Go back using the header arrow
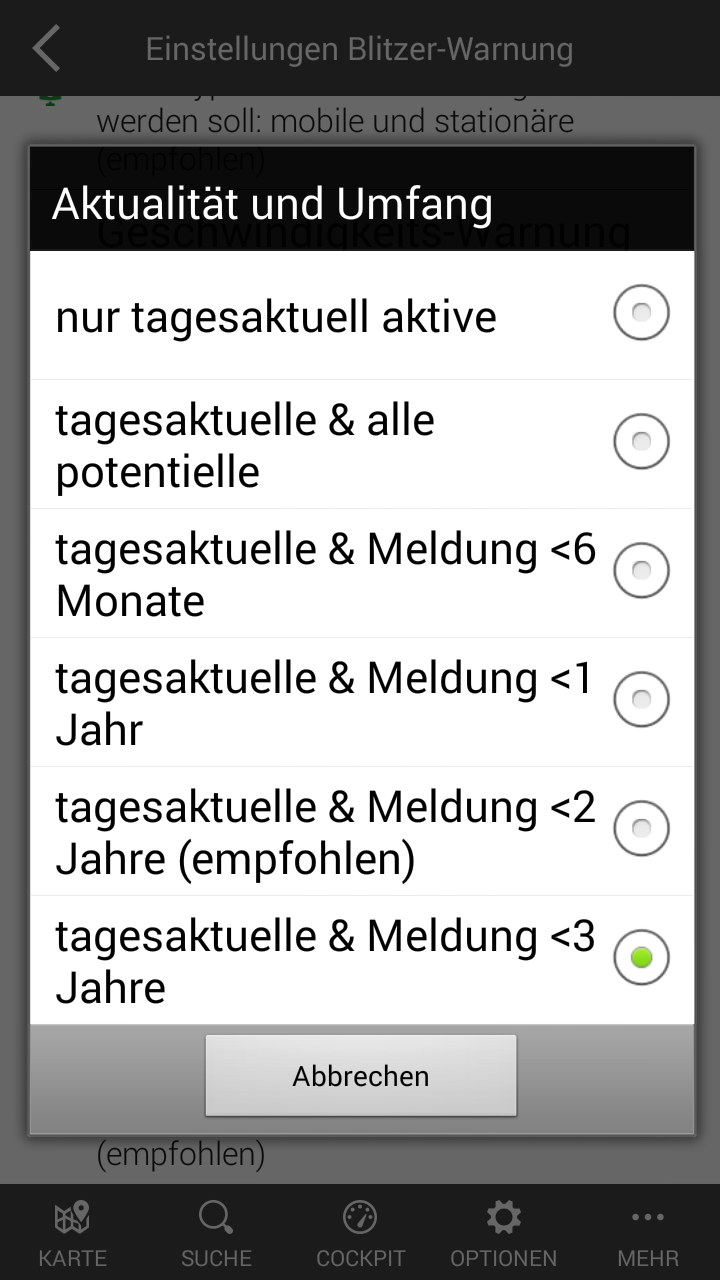This screenshot has height=1280, width=720. tap(46, 49)
